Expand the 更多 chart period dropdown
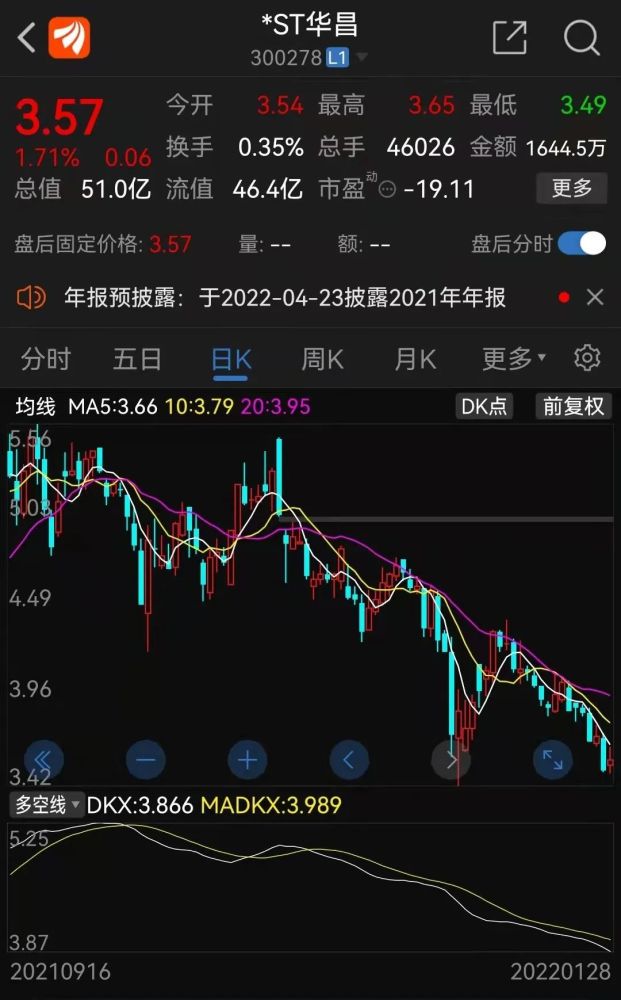Viewport: 621px width, 1000px height. click(513, 358)
